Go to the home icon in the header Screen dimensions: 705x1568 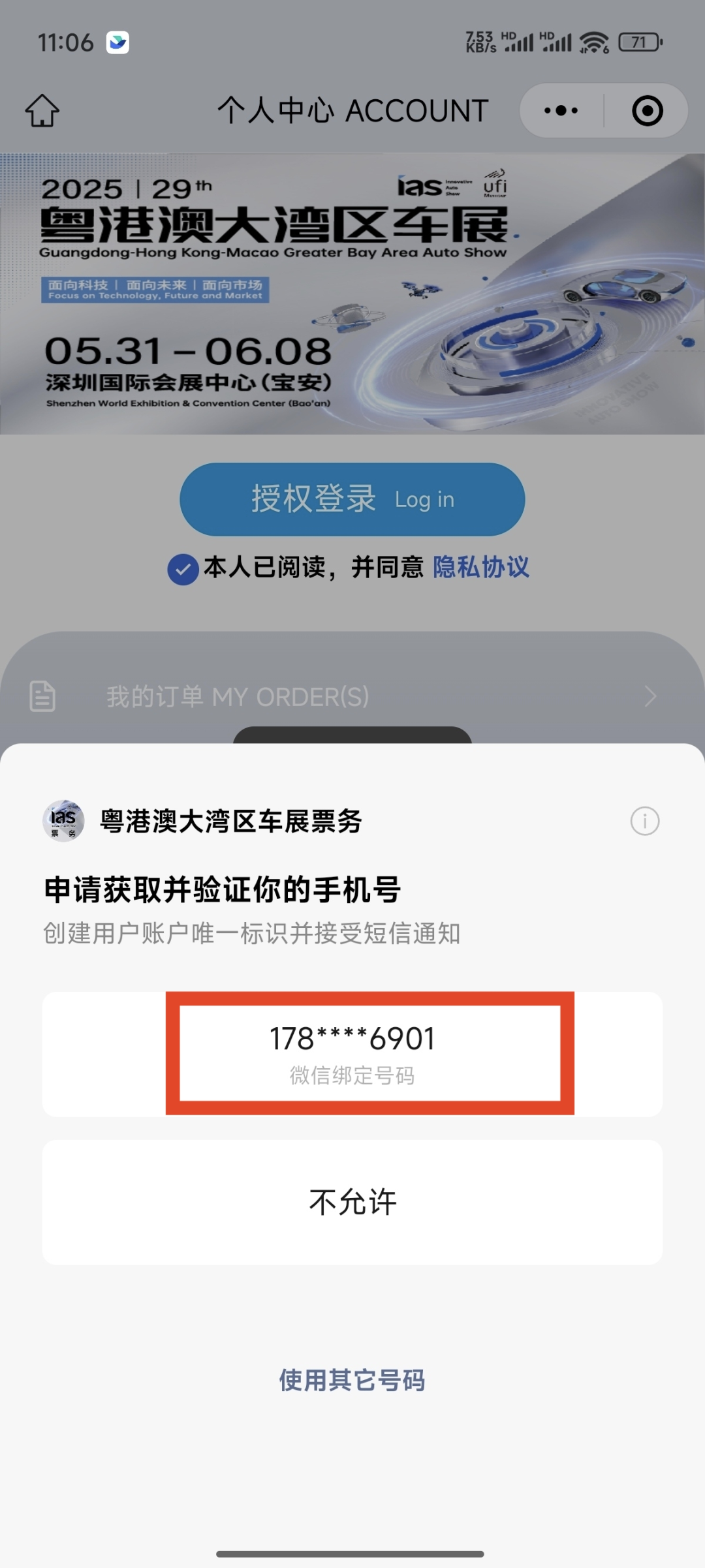pyautogui.click(x=42, y=110)
